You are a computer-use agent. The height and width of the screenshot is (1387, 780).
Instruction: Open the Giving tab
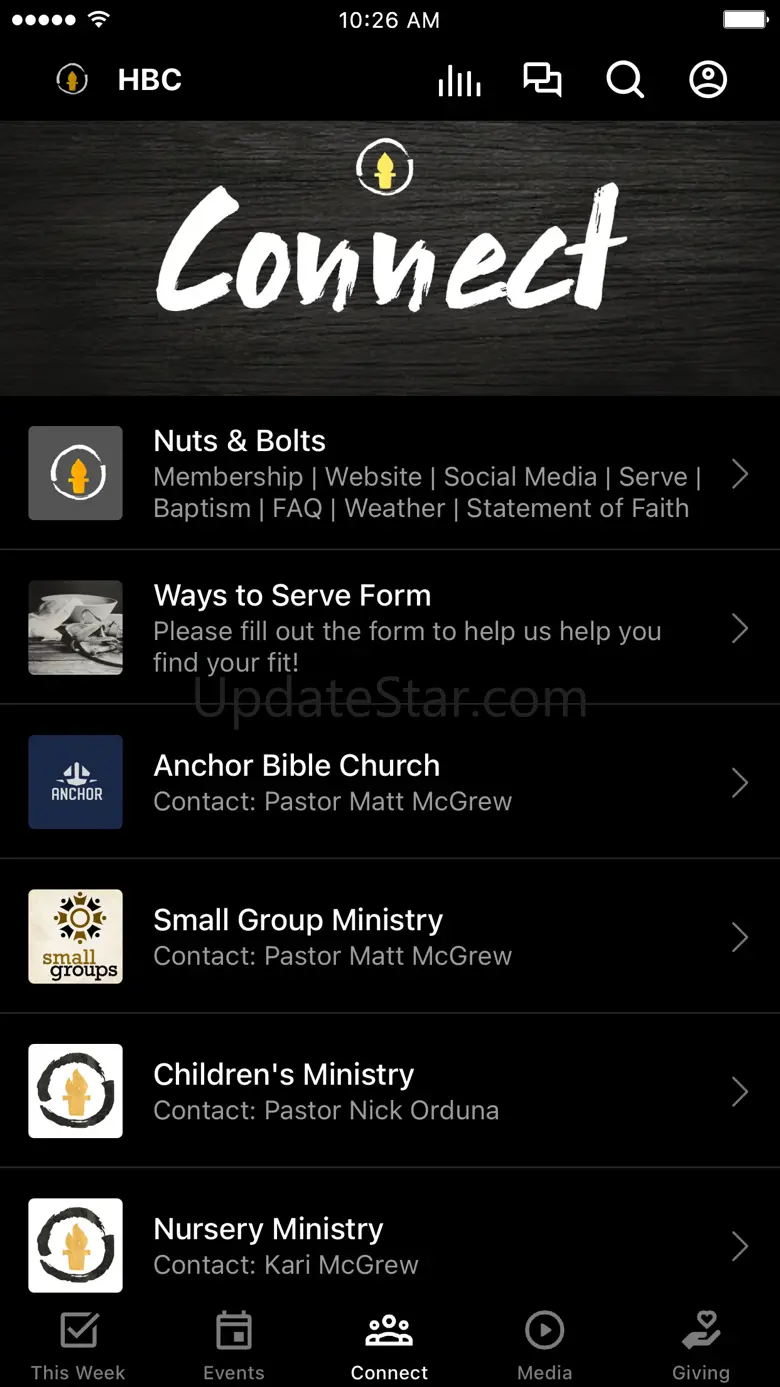[x=701, y=1345]
